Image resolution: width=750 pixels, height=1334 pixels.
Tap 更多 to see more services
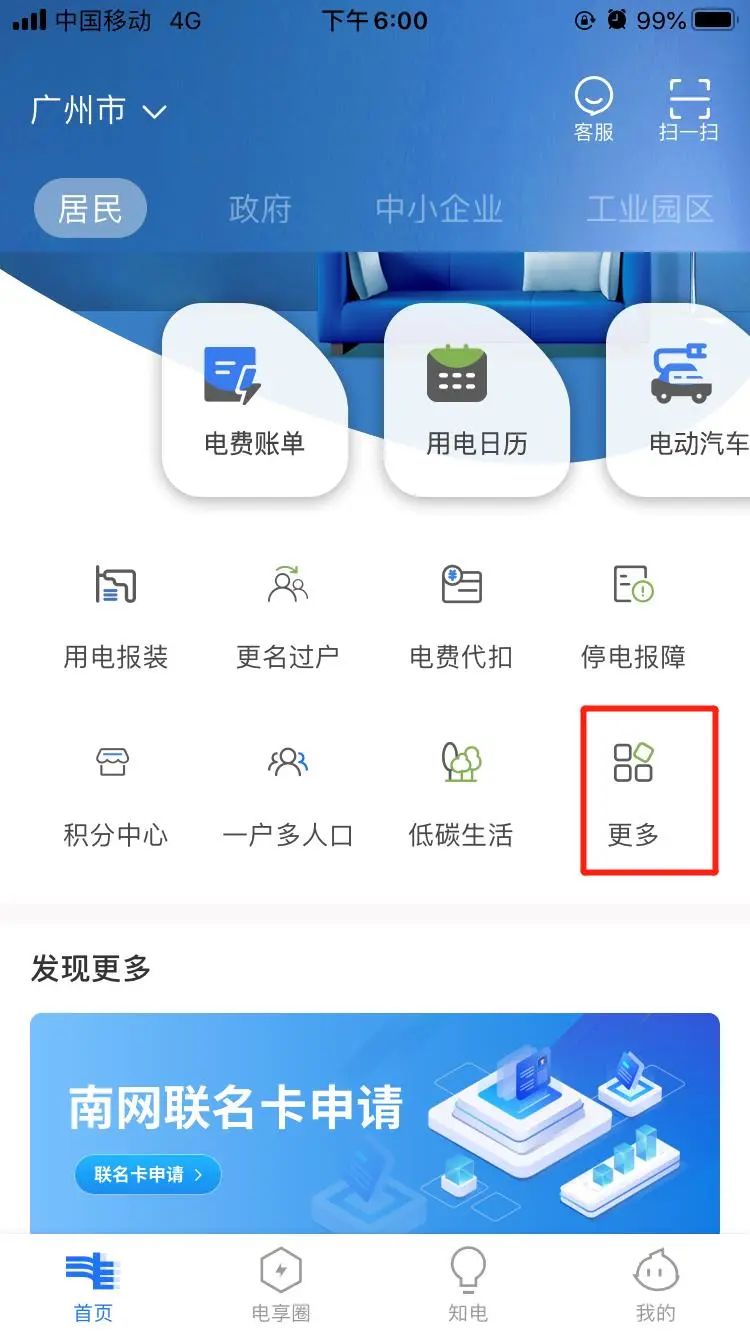click(x=633, y=792)
